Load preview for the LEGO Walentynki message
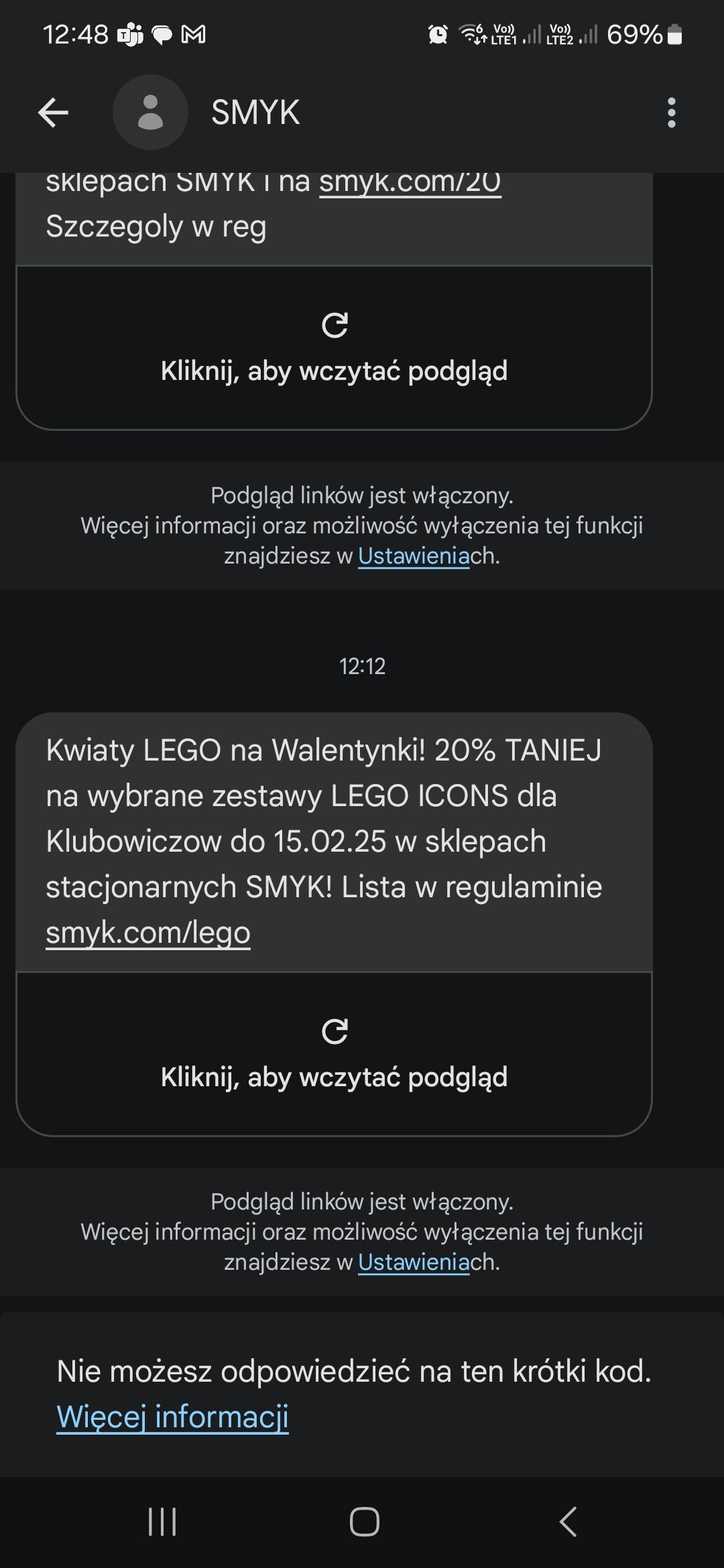 click(x=334, y=1054)
